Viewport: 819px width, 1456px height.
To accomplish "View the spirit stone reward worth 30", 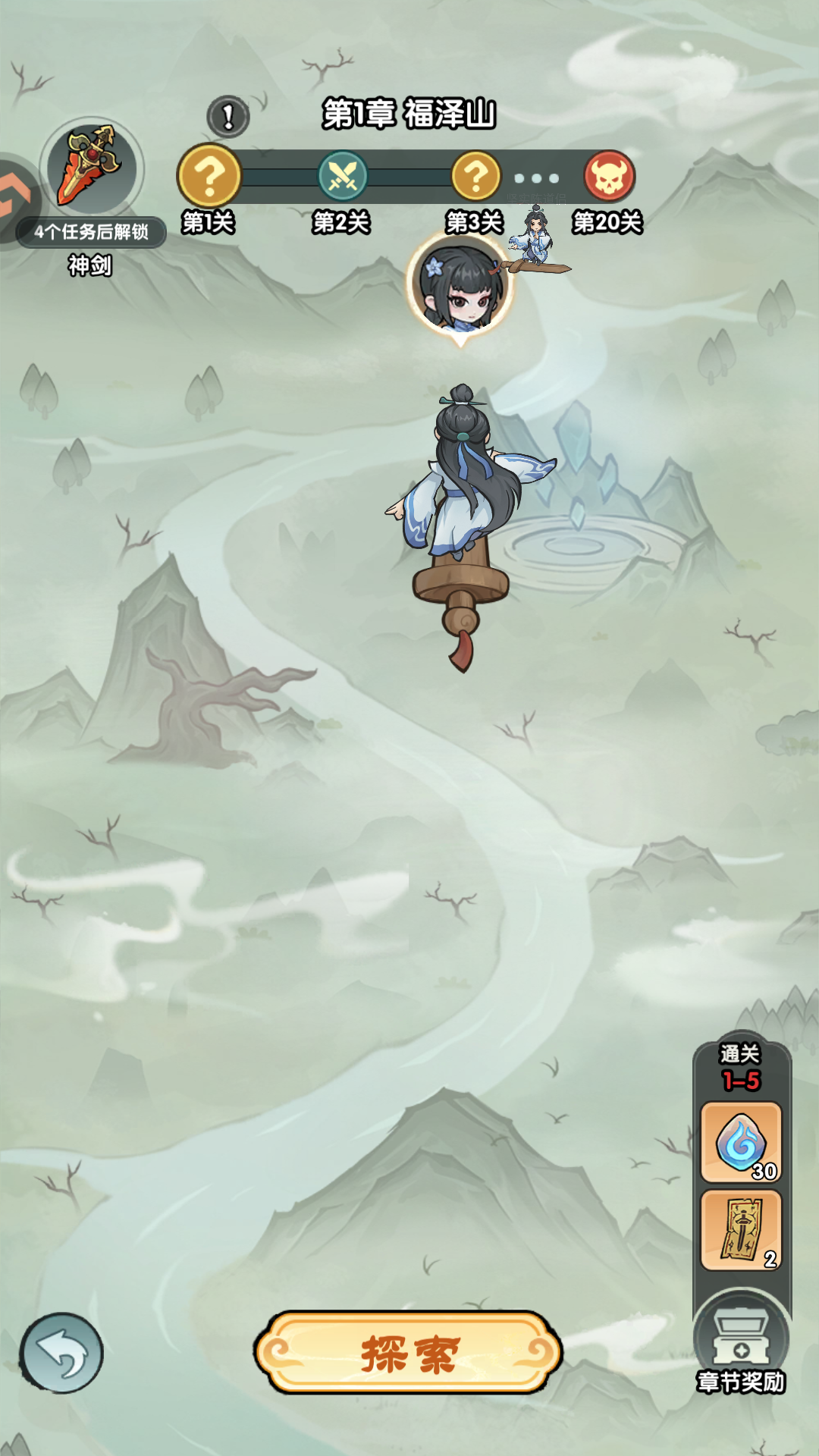I will coord(741,1142).
